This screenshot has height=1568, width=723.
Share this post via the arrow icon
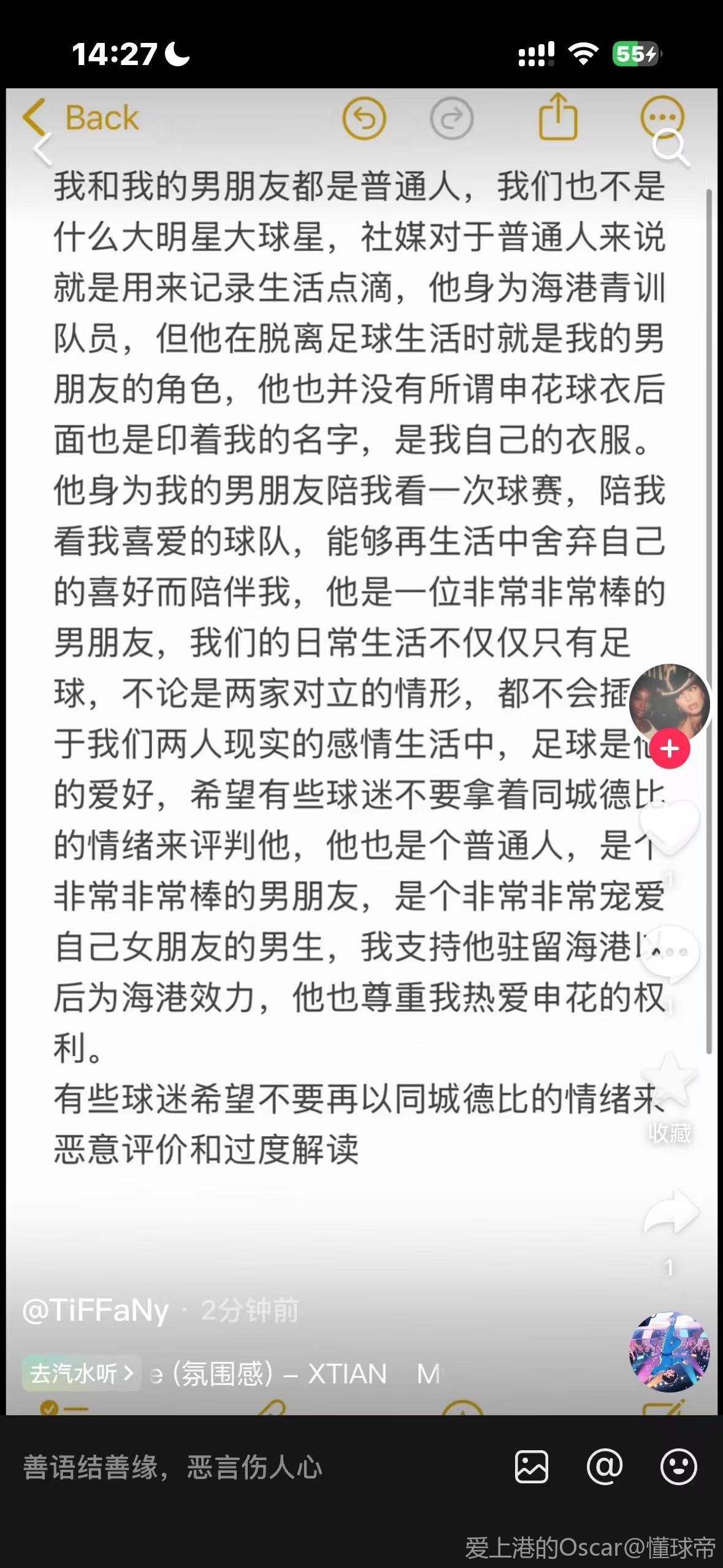(670, 1212)
